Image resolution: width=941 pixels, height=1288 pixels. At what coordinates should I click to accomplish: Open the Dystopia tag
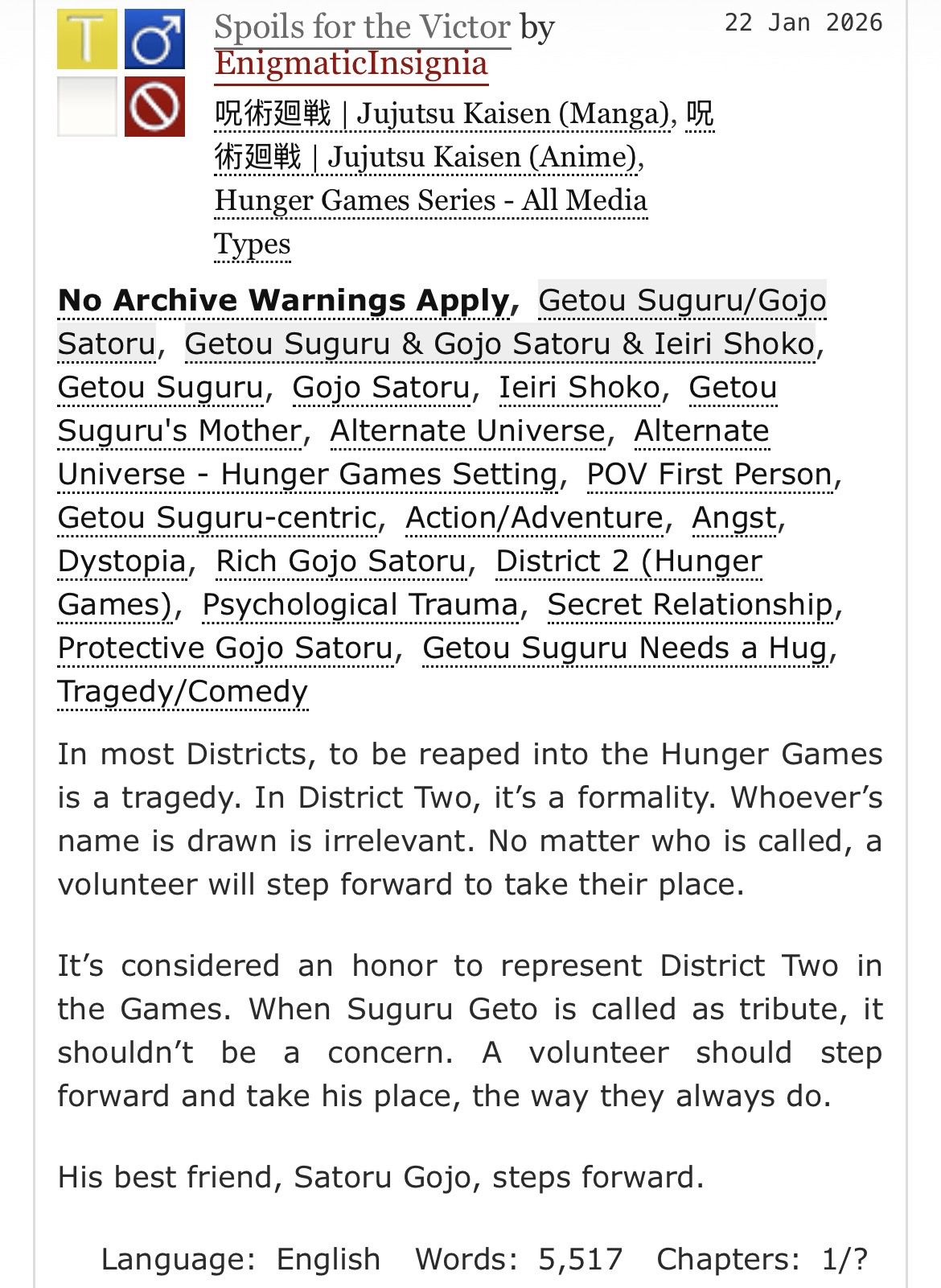(121, 561)
